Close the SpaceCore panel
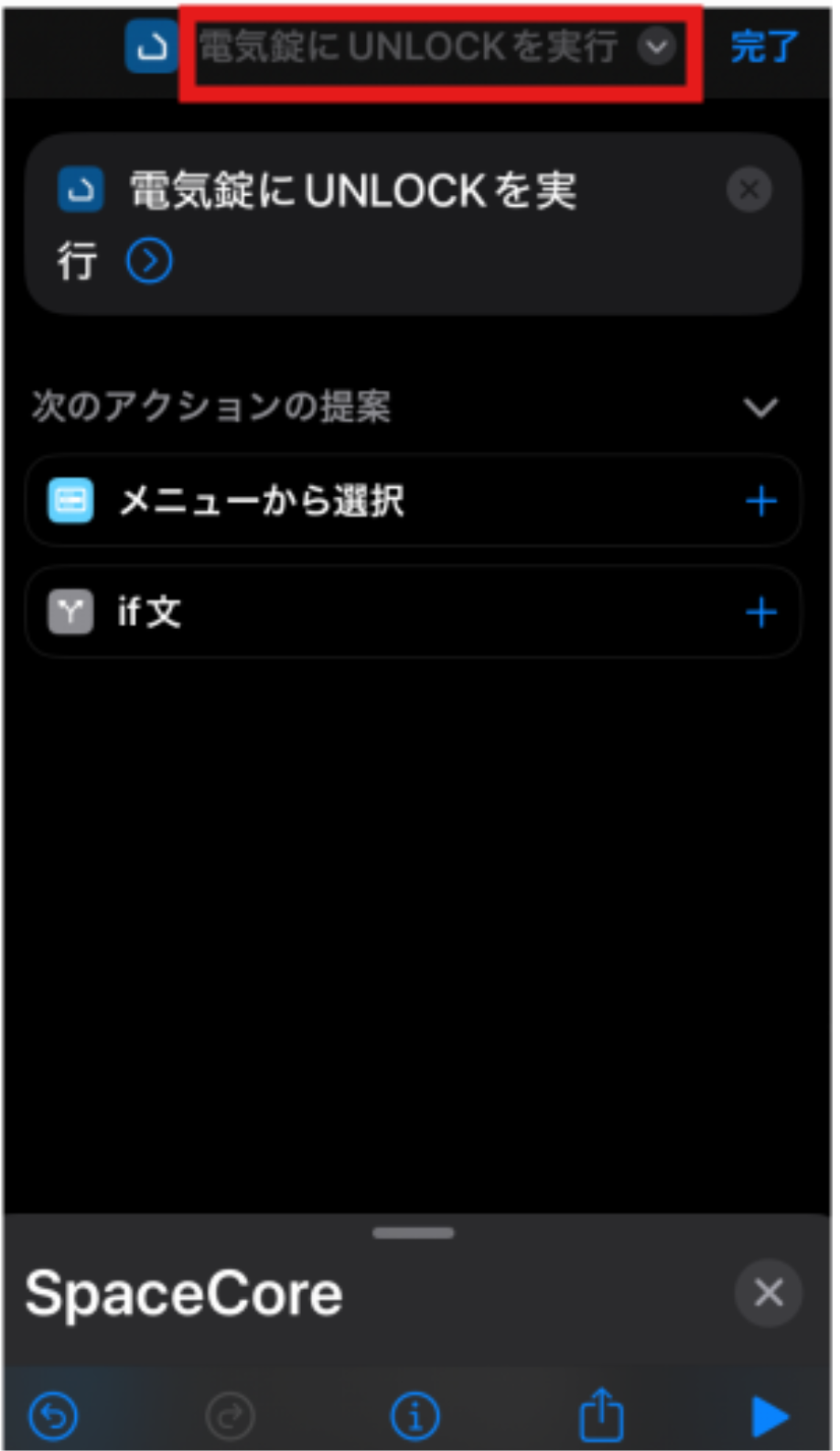This screenshot has width=840, height=1451. (x=768, y=1293)
